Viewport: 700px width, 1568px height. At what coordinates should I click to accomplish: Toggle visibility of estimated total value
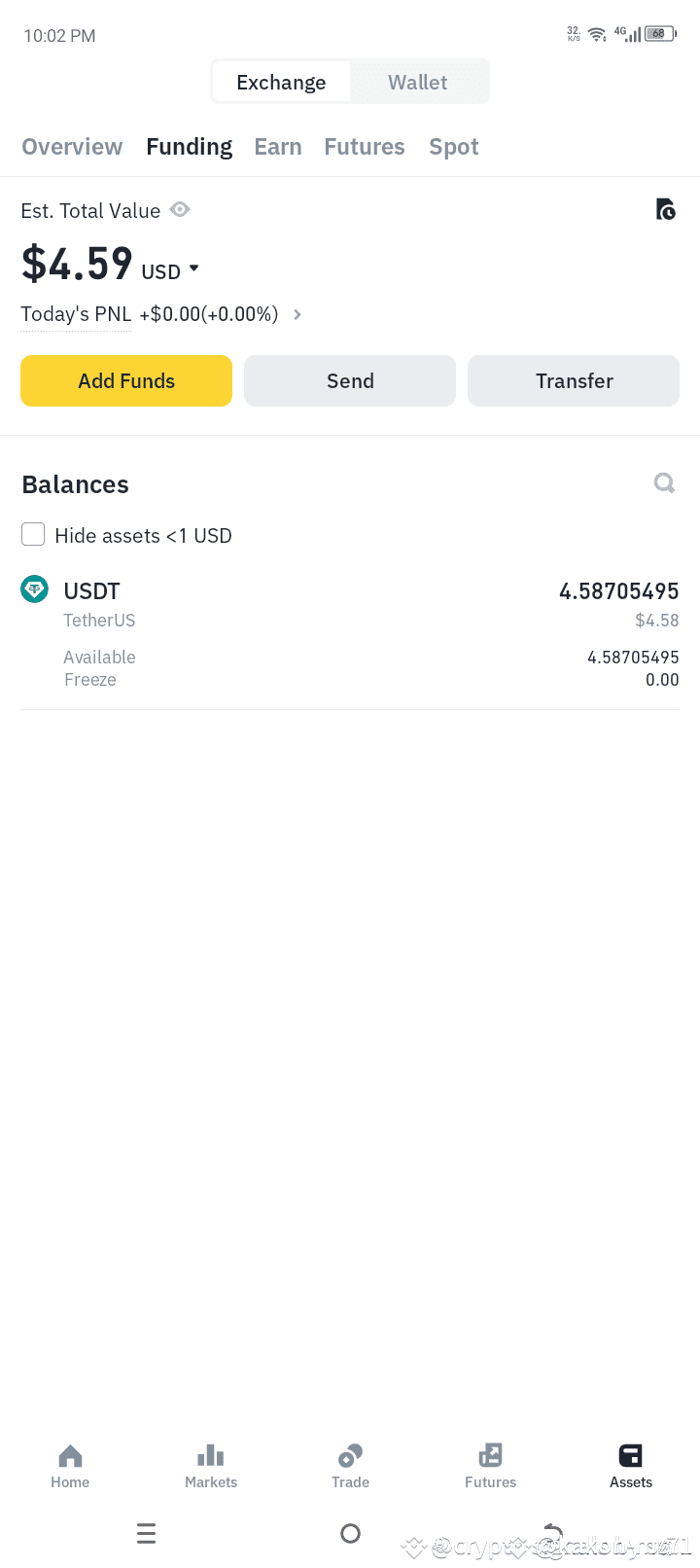pyautogui.click(x=179, y=209)
